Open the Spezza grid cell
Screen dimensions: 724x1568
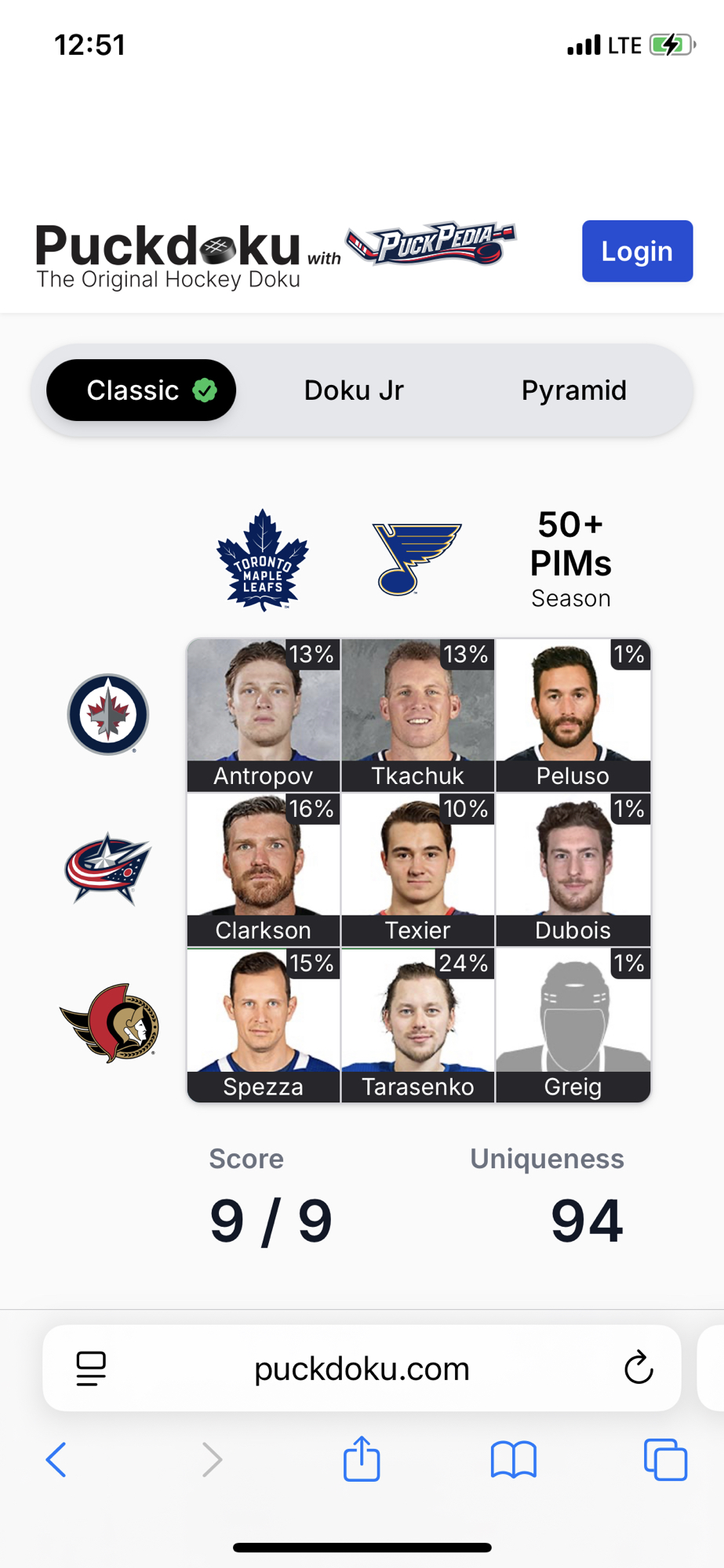pyautogui.click(x=264, y=1024)
